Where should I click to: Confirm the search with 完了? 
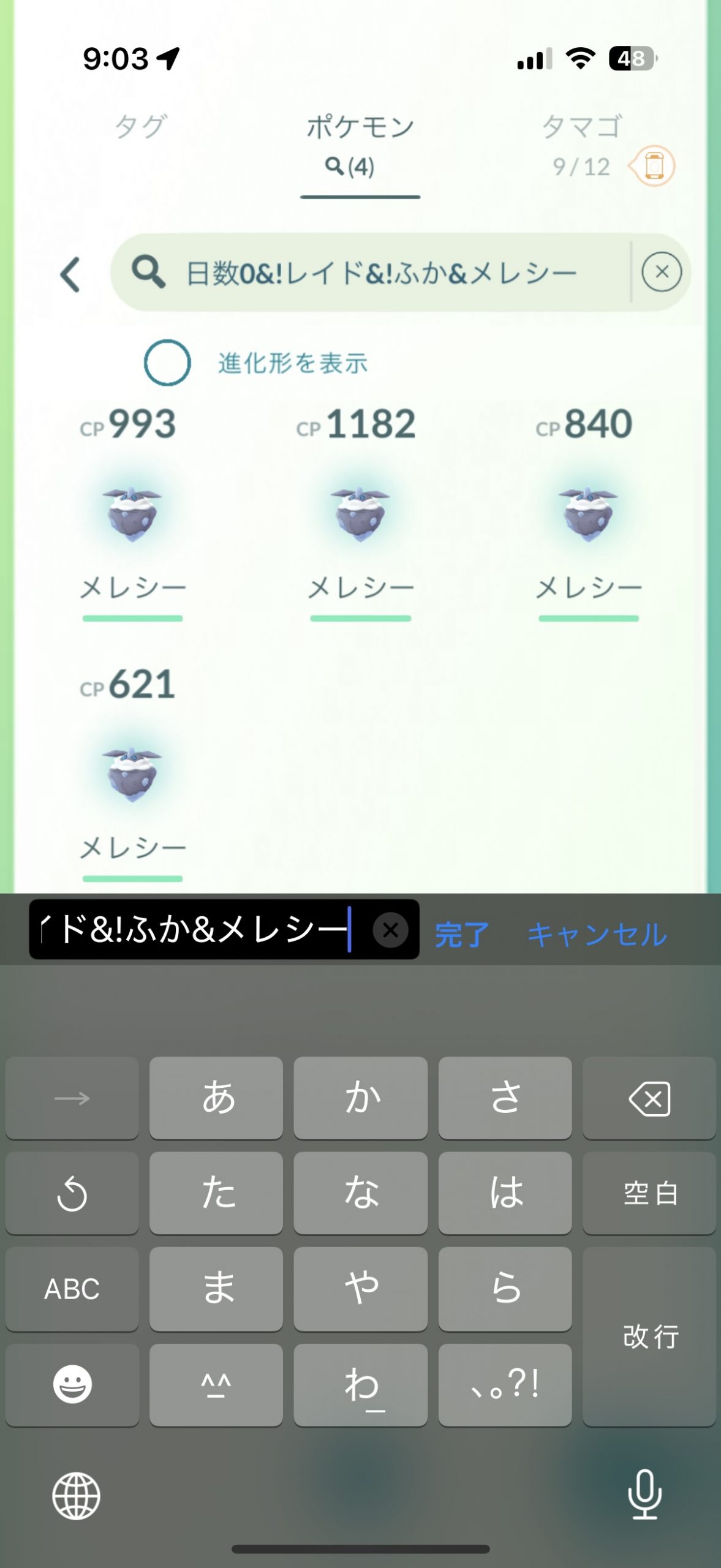(462, 935)
